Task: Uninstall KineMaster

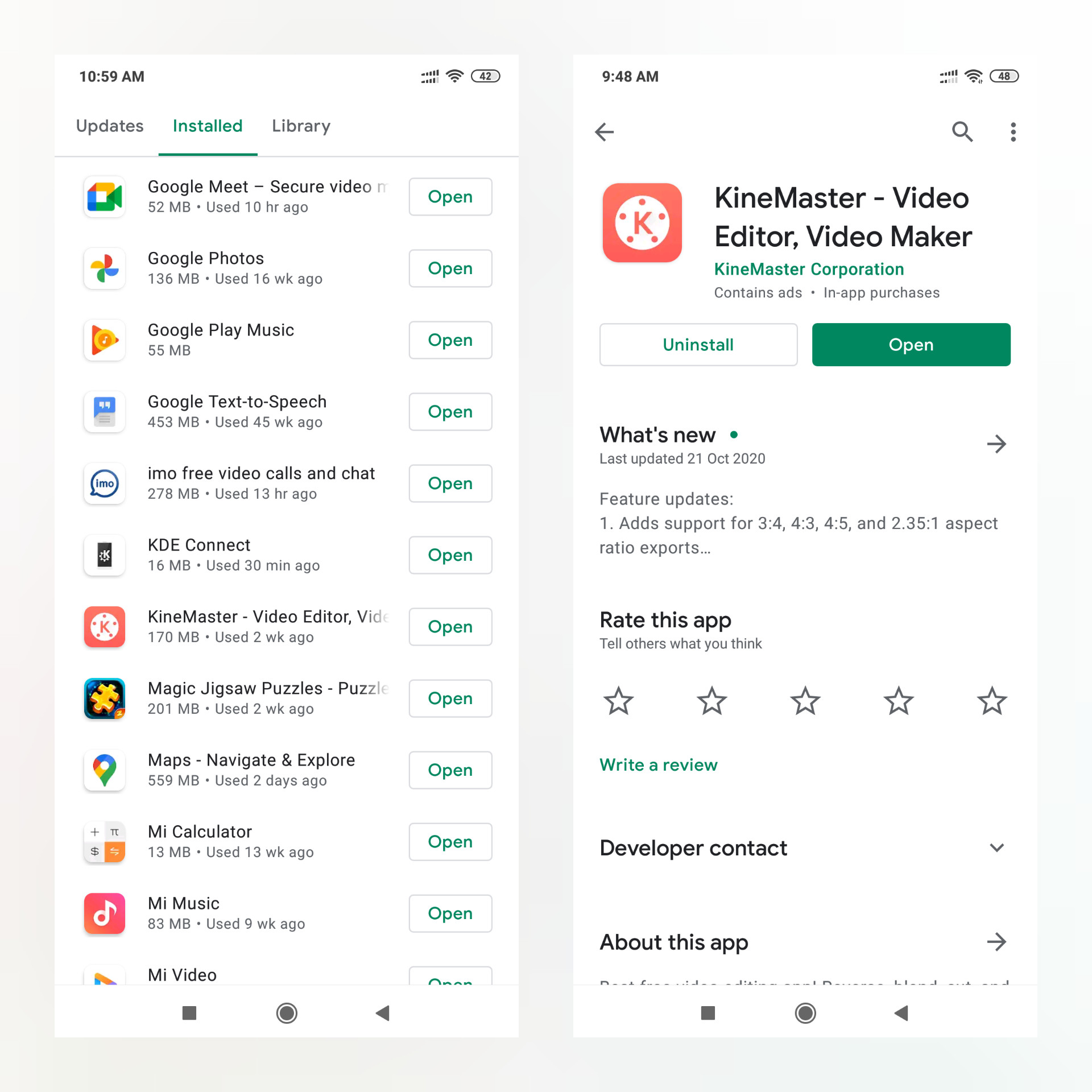Action: [698, 345]
